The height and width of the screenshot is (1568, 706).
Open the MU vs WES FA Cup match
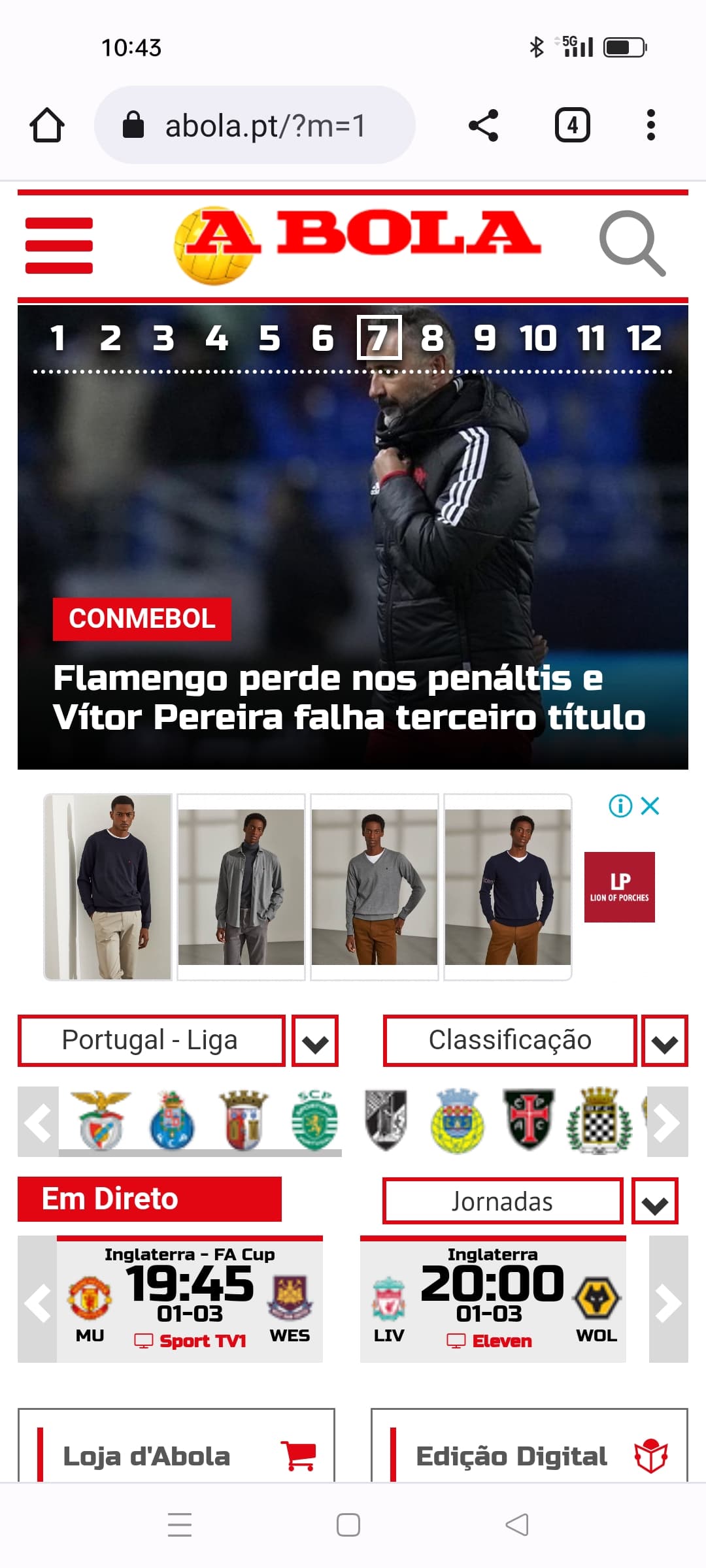(x=190, y=1299)
